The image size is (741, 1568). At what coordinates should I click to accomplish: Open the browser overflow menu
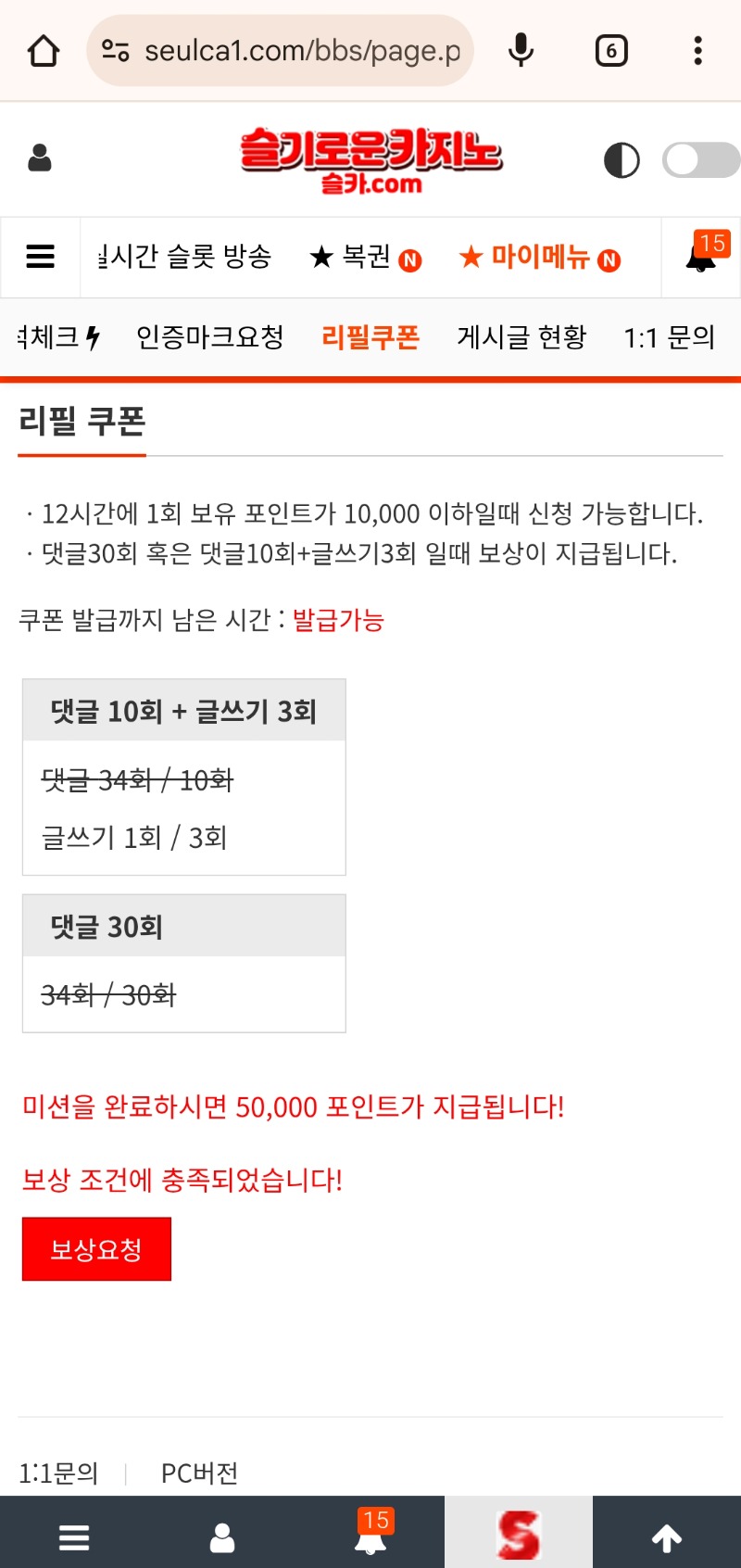697,51
